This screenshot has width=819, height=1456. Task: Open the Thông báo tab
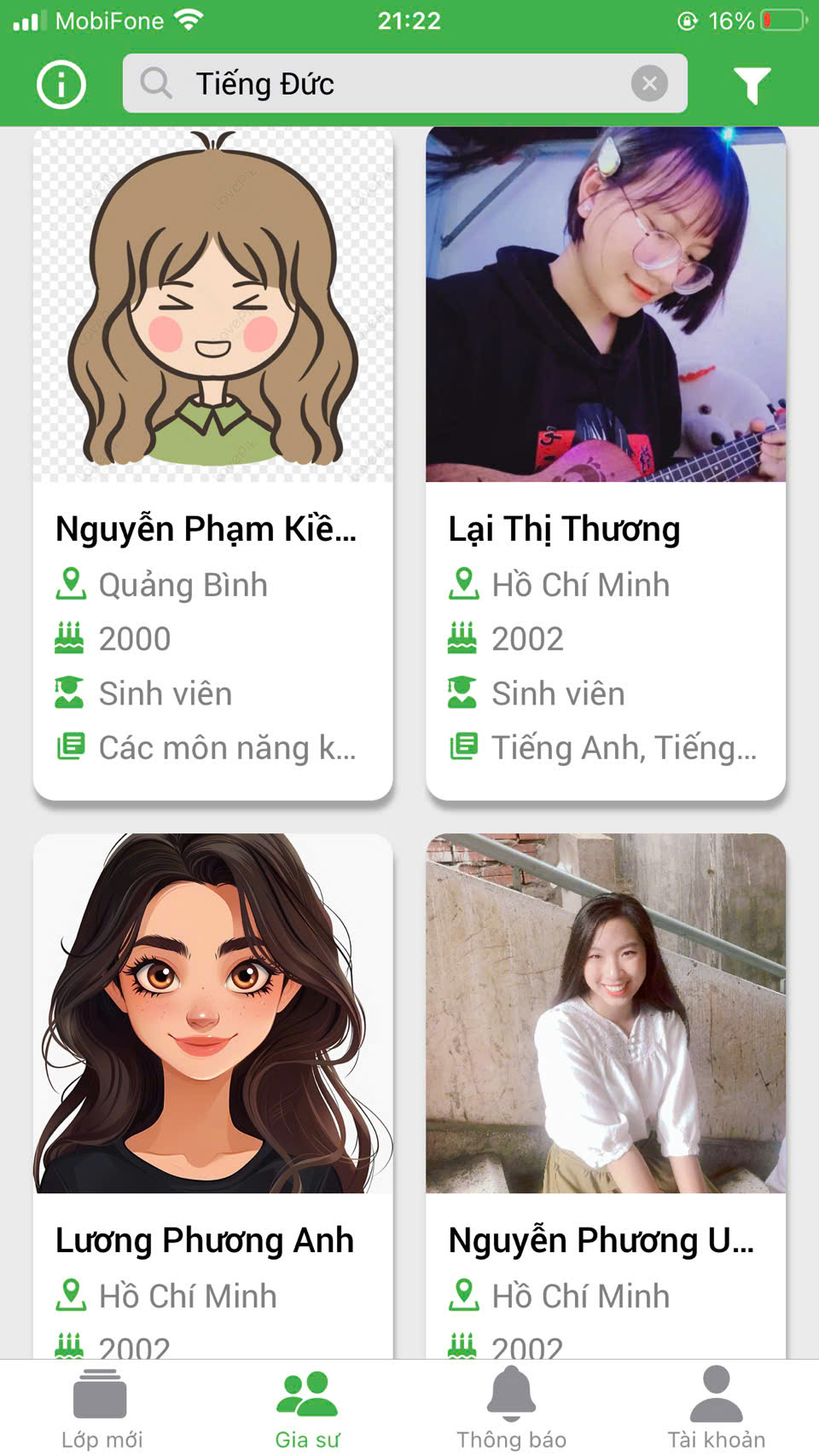[511, 1409]
